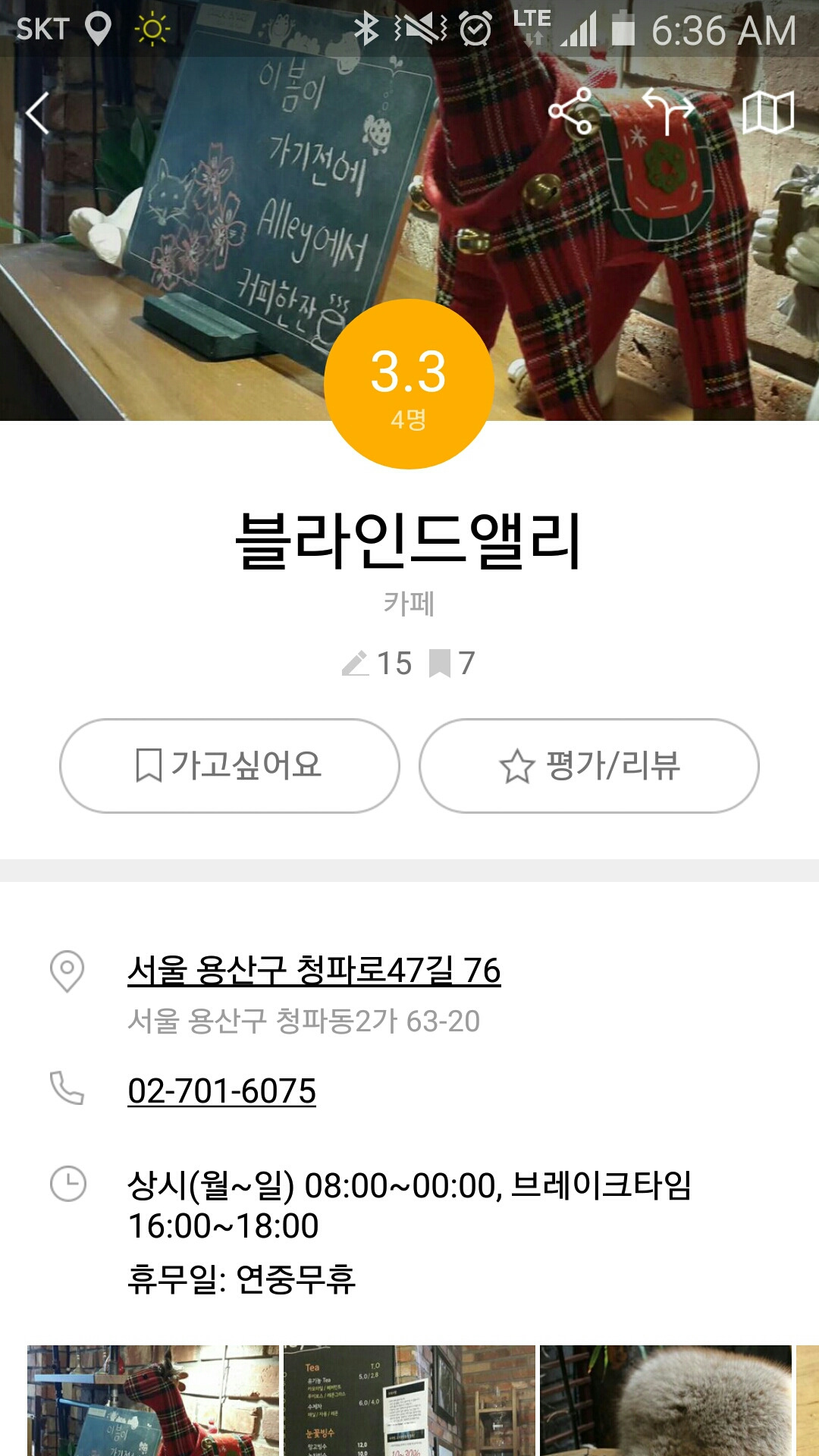The width and height of the screenshot is (819, 1456).
Task: Tap the 가고싶어요 button
Action: tap(230, 766)
